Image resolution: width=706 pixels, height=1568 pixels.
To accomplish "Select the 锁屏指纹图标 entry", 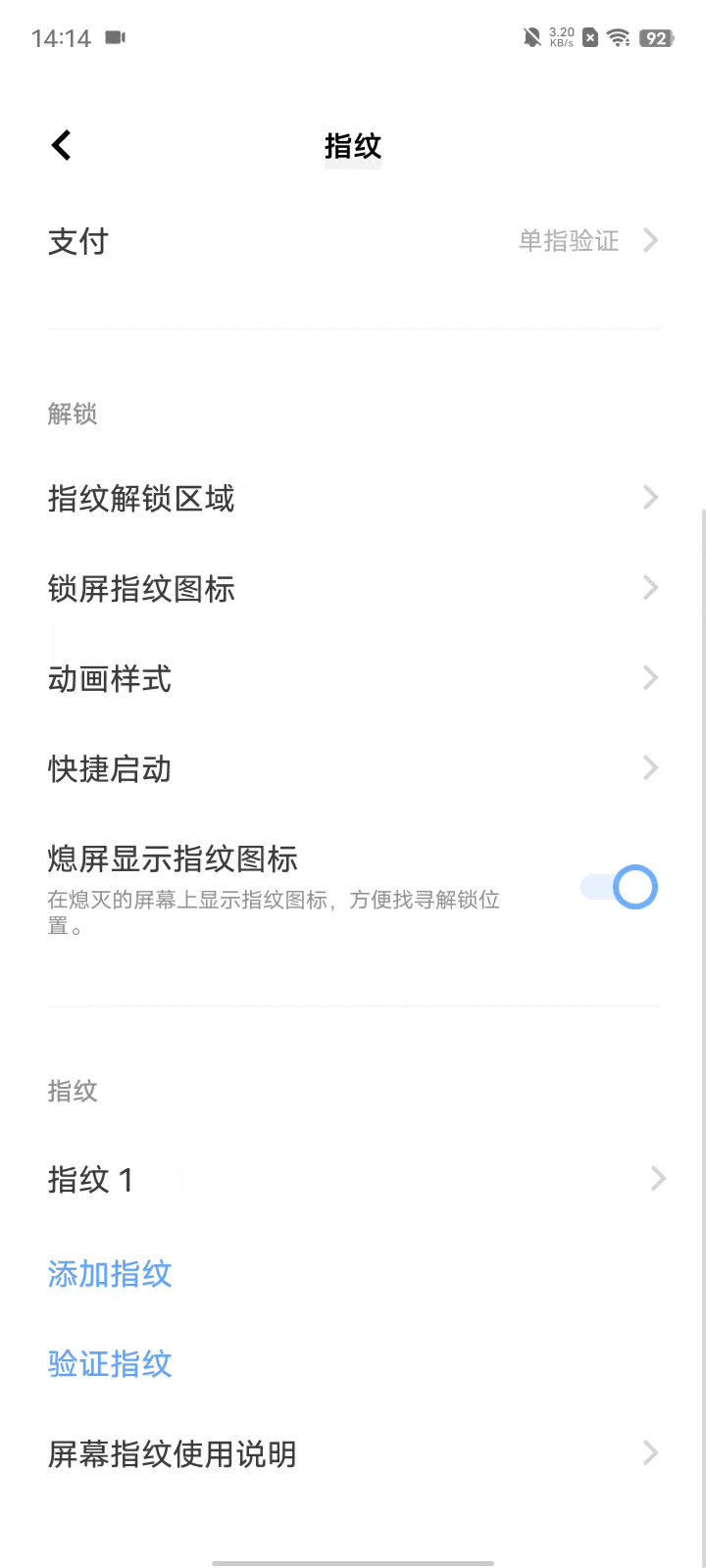I will (353, 588).
